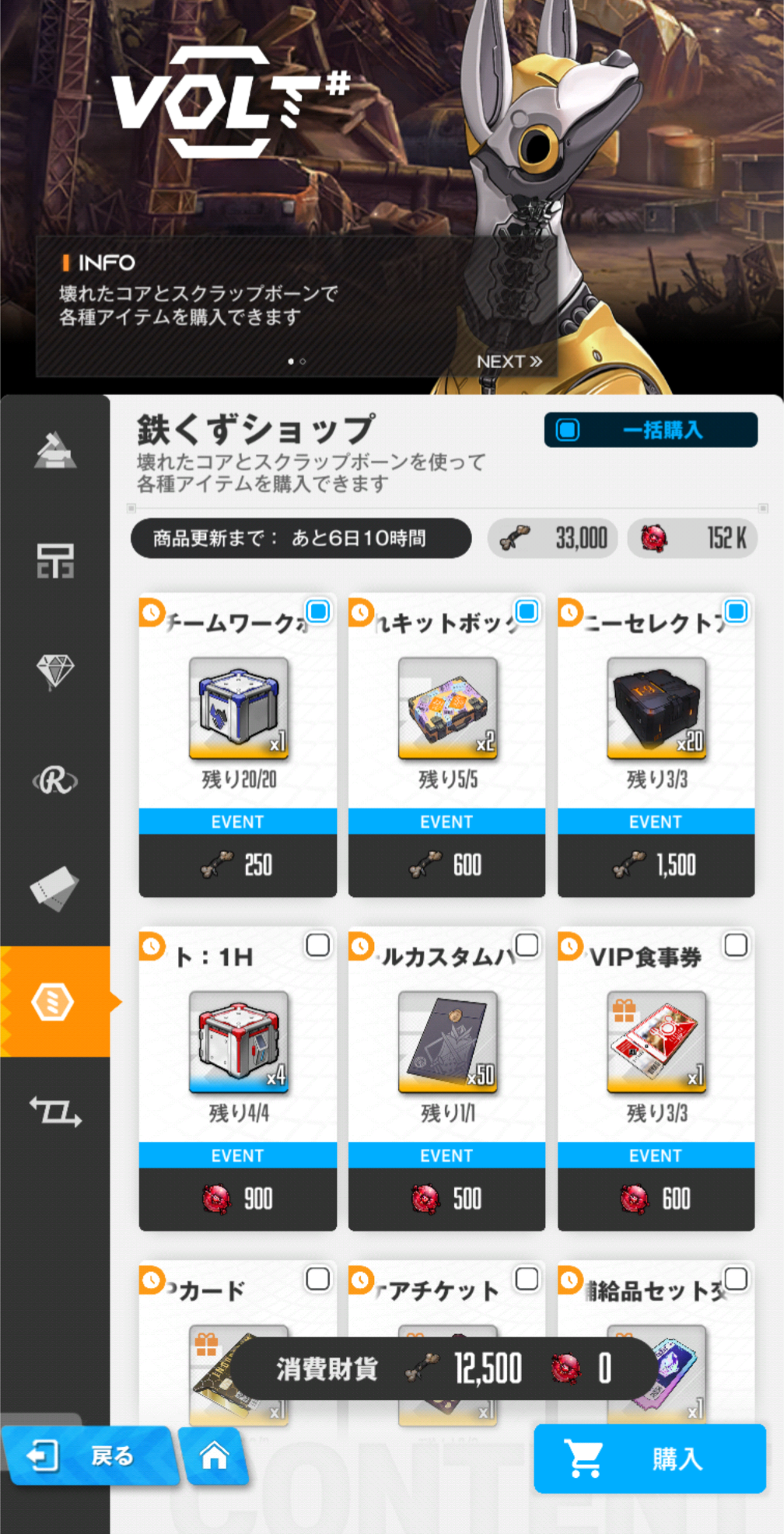Uncheck the 250-bone team item checkbox
The width and height of the screenshot is (784, 1534).
[x=317, y=611]
